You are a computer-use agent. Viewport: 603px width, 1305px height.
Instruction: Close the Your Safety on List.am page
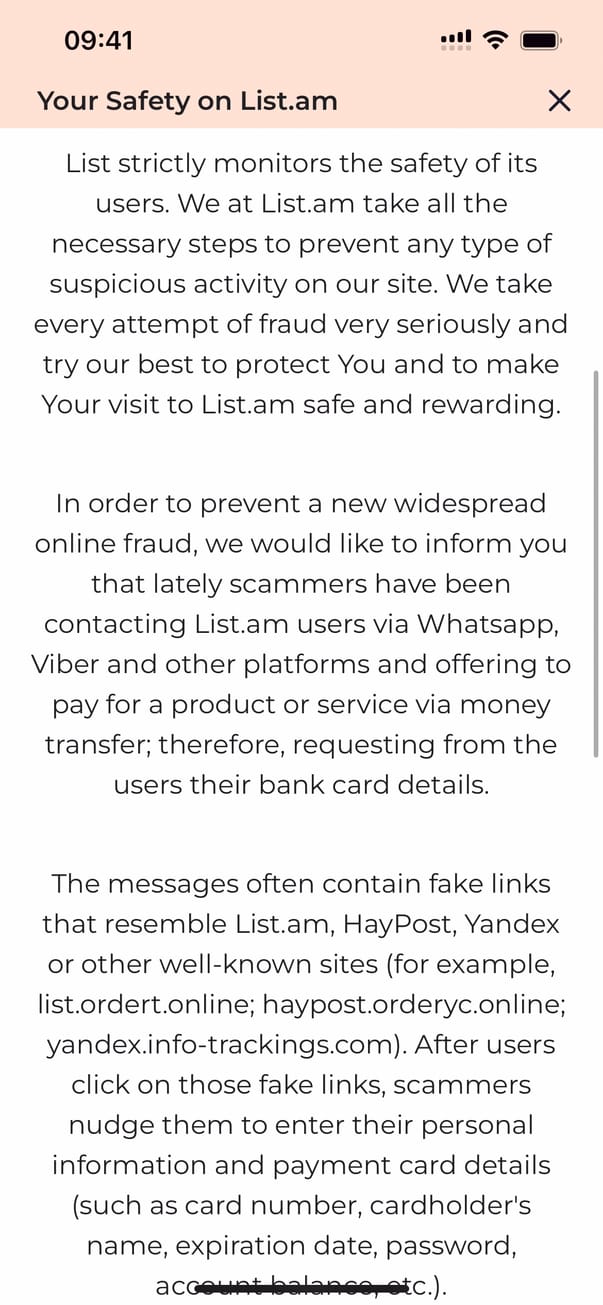559,100
